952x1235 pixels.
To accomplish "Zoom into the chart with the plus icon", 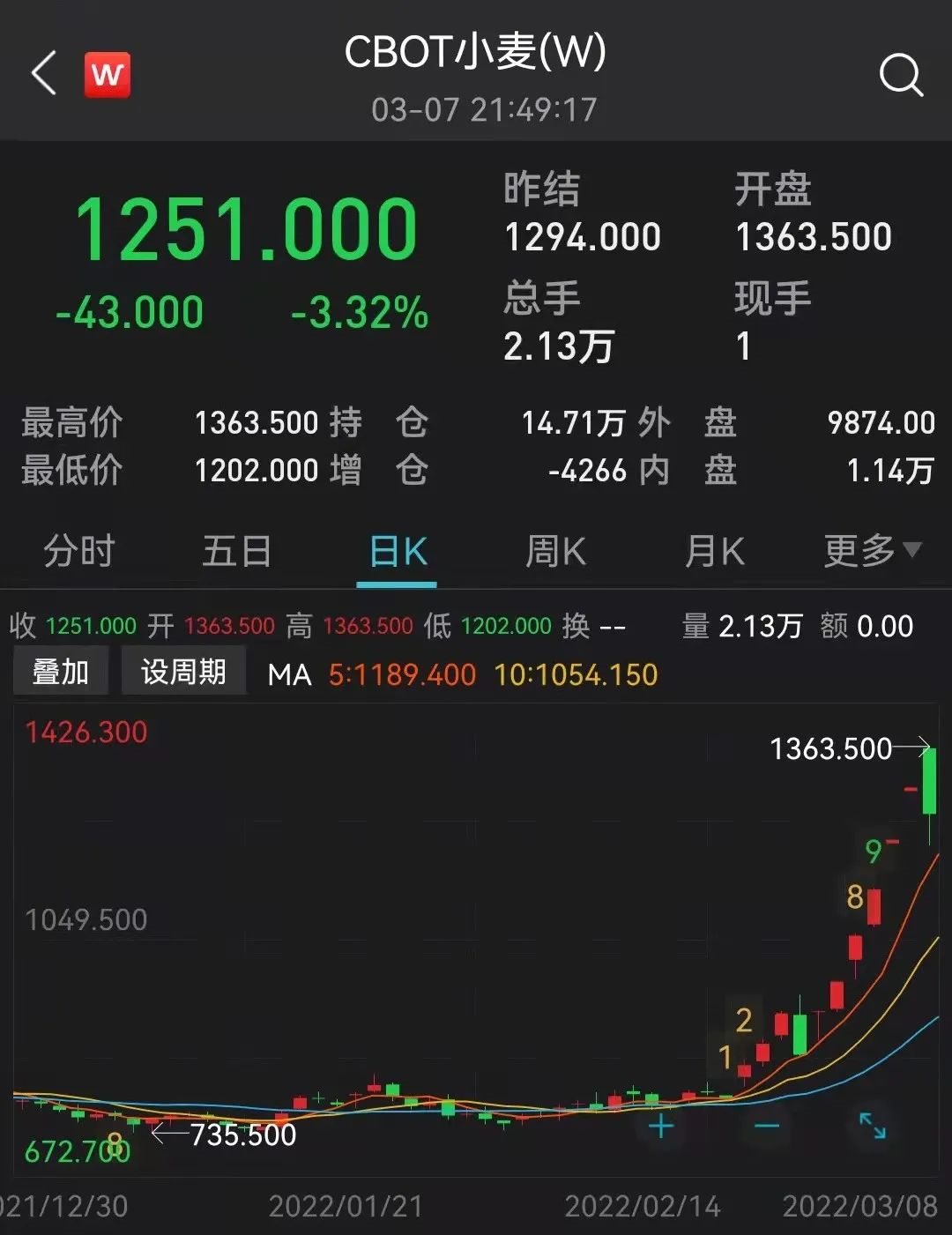I will click(659, 1127).
